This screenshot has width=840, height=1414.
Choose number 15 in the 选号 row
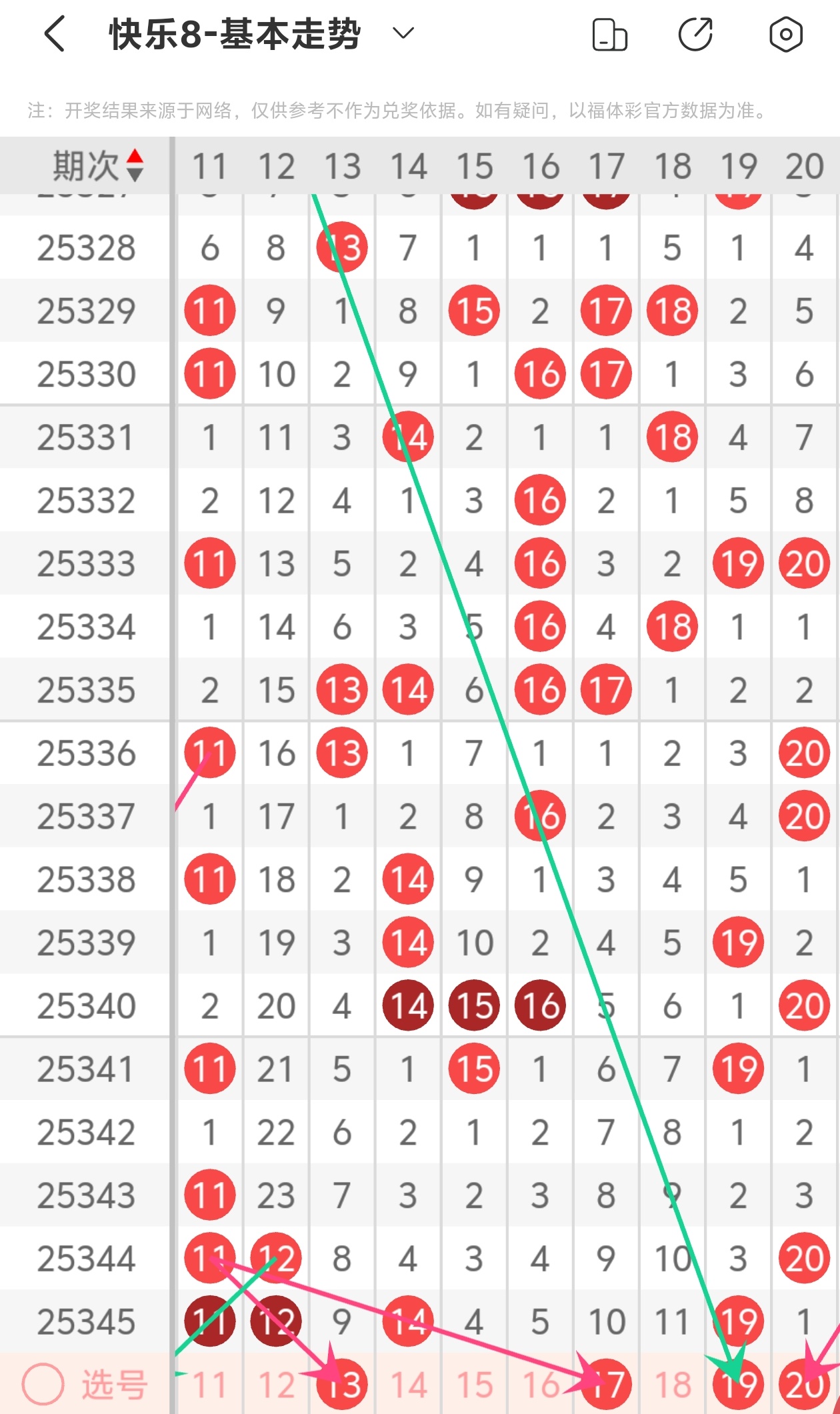(x=474, y=1385)
